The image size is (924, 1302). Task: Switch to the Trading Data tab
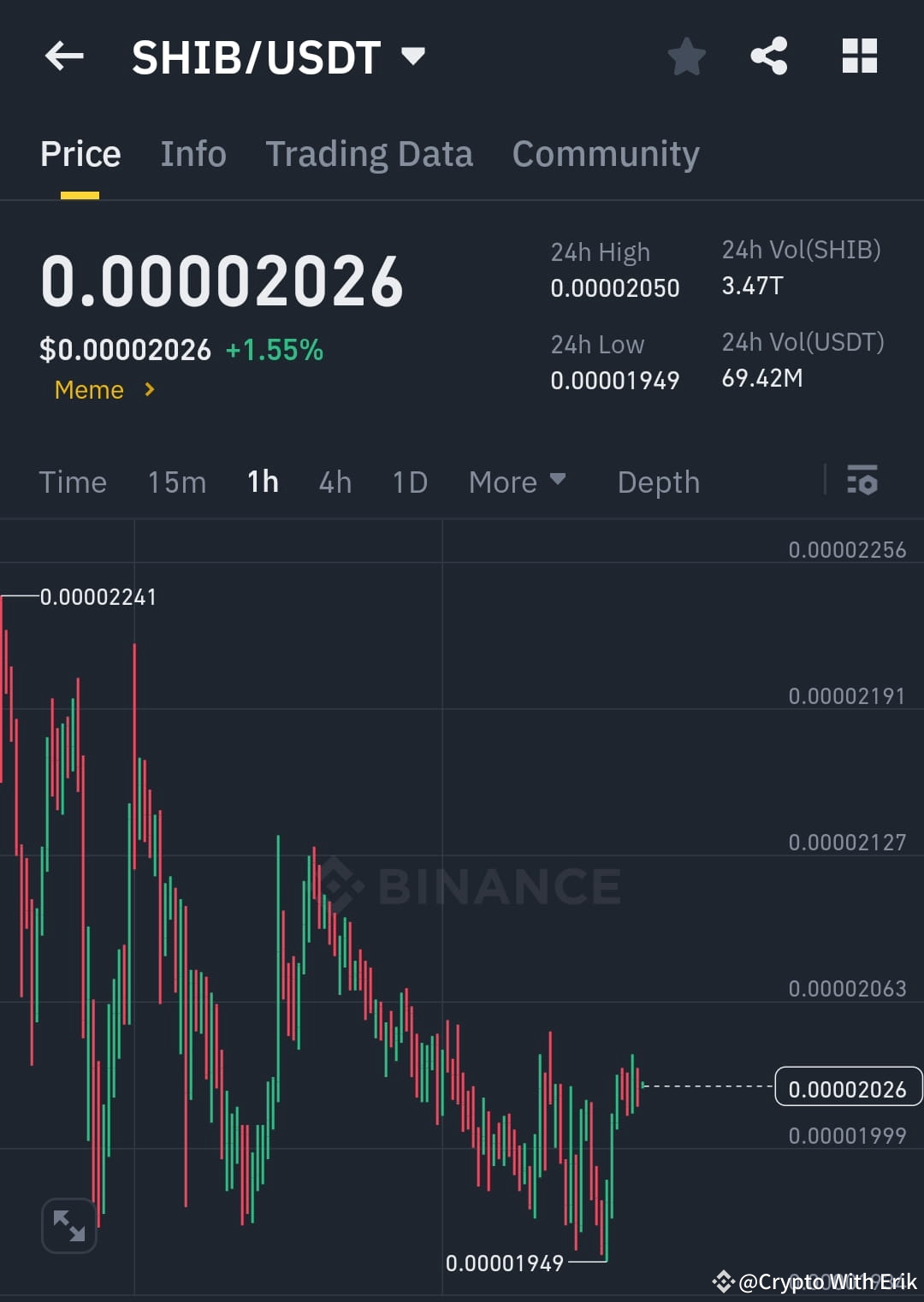tap(370, 154)
